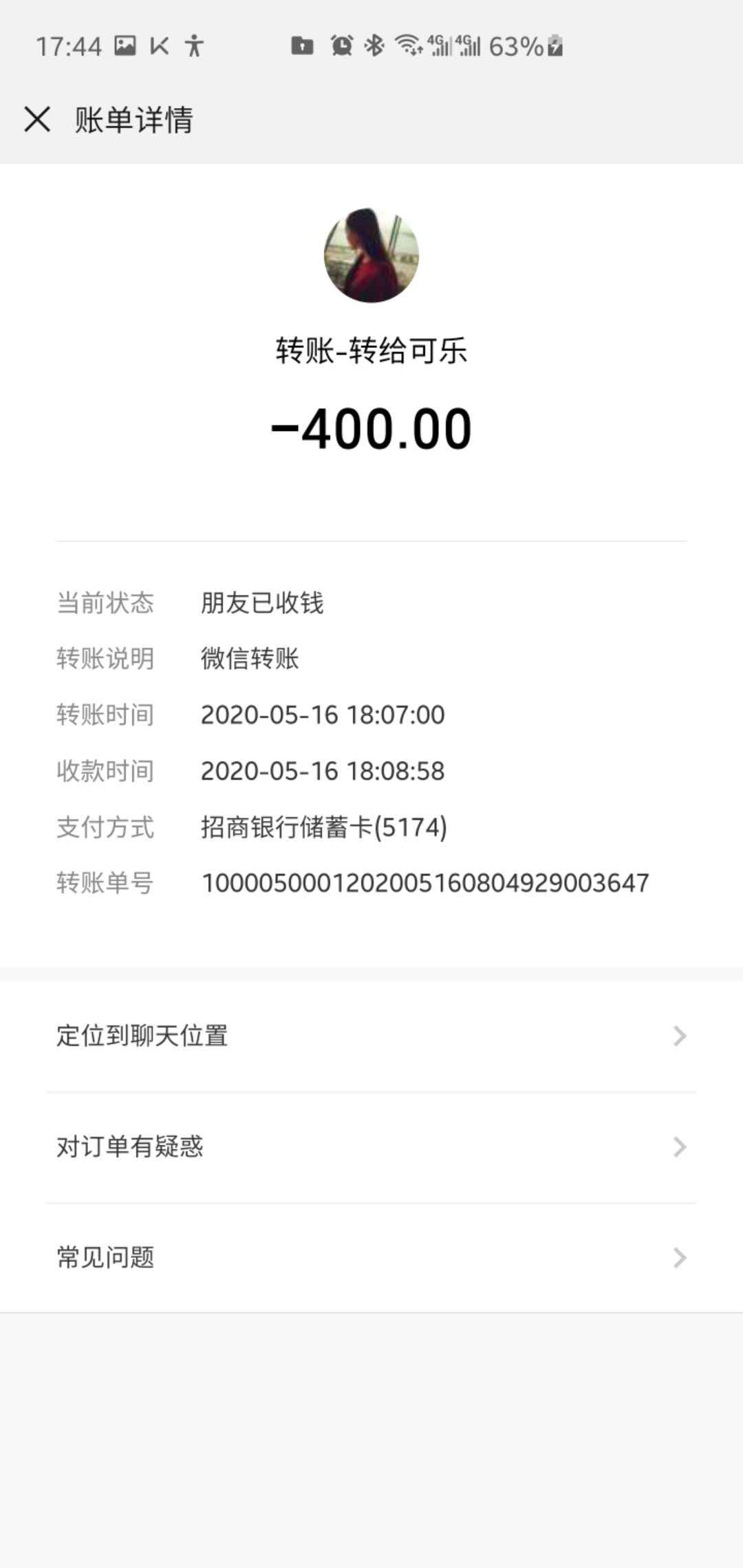Viewport: 743px width, 1568px height.
Task: Open 对订单有疑惑 help option
Action: coord(371,1146)
